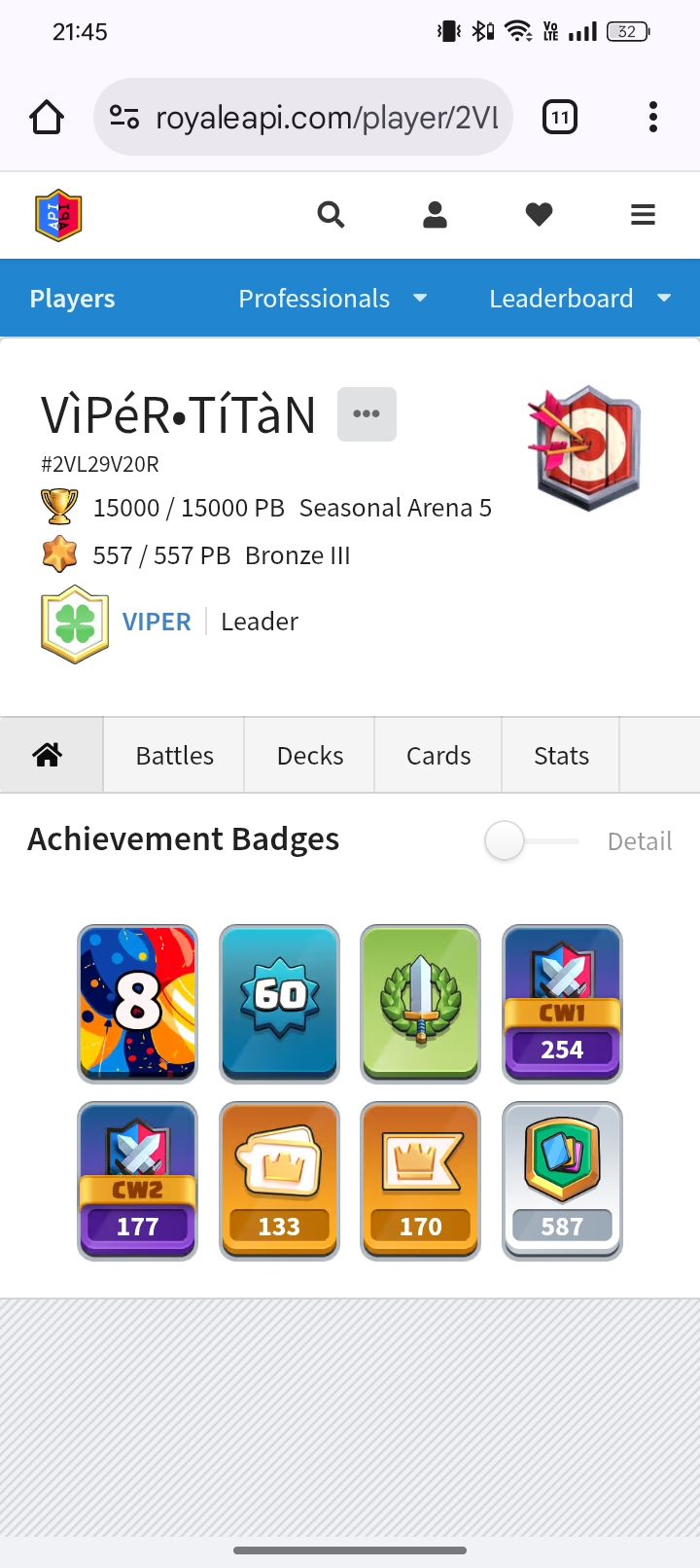Open the hamburger site menu

tap(643, 214)
